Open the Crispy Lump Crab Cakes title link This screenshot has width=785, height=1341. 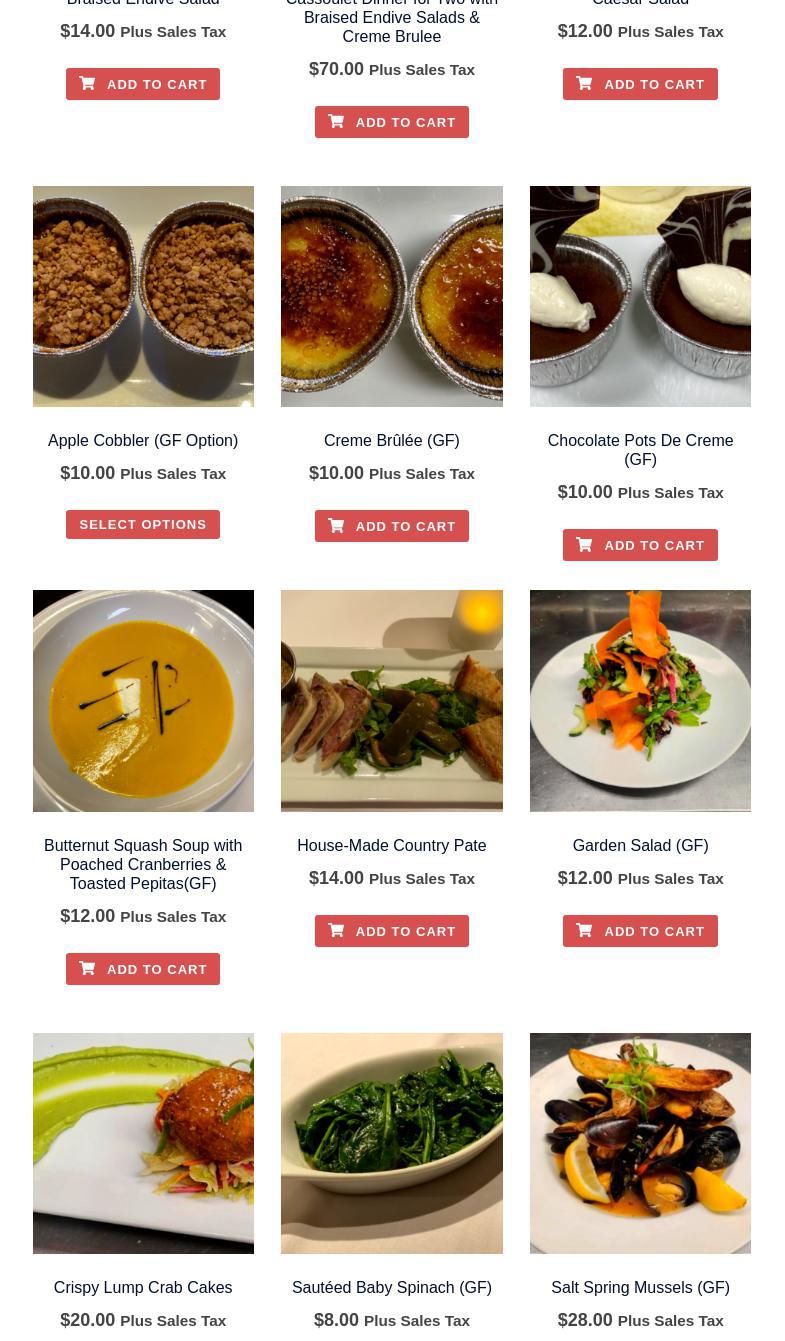click(x=143, y=1287)
